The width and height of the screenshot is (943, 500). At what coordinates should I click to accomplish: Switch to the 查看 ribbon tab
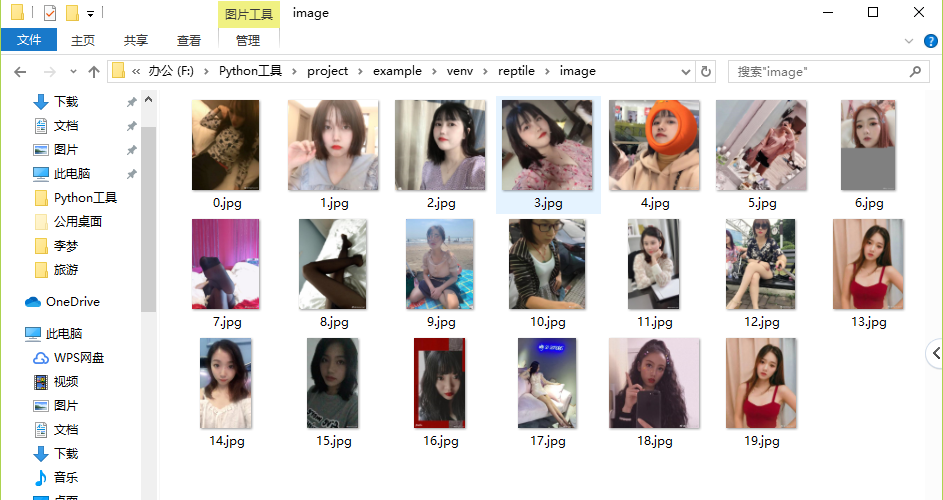coord(189,41)
